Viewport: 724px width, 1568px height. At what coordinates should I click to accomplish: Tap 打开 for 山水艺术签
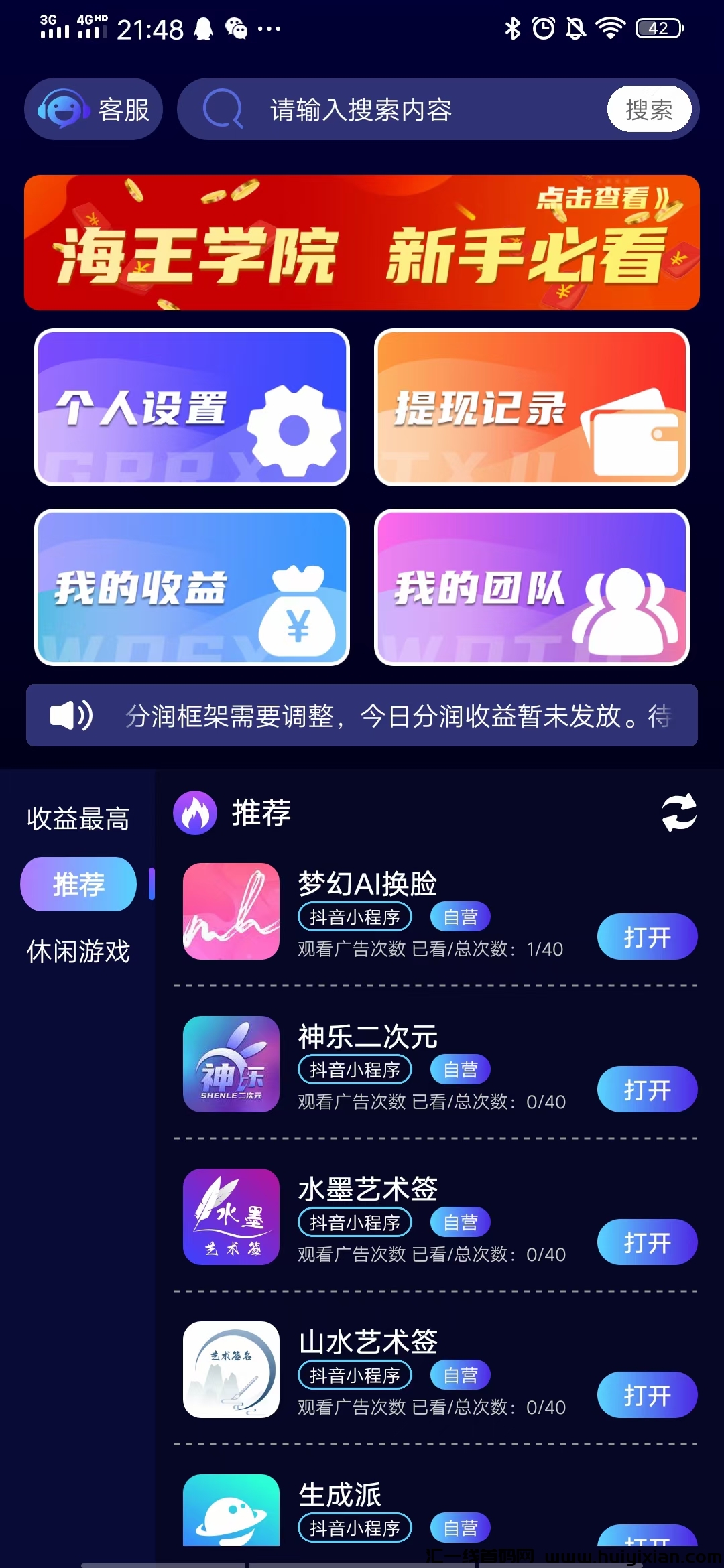click(x=647, y=1395)
